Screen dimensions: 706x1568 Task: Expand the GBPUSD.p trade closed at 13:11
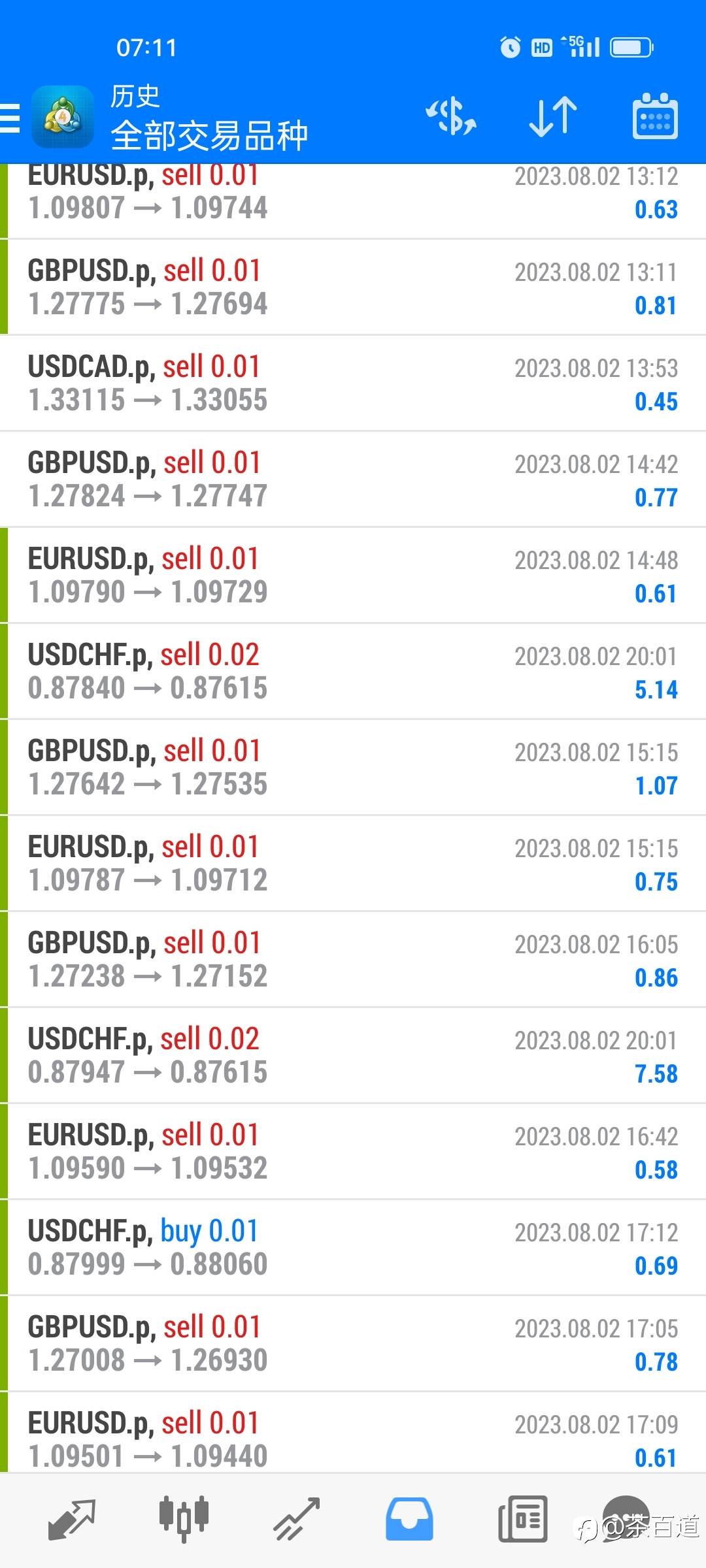(x=353, y=287)
